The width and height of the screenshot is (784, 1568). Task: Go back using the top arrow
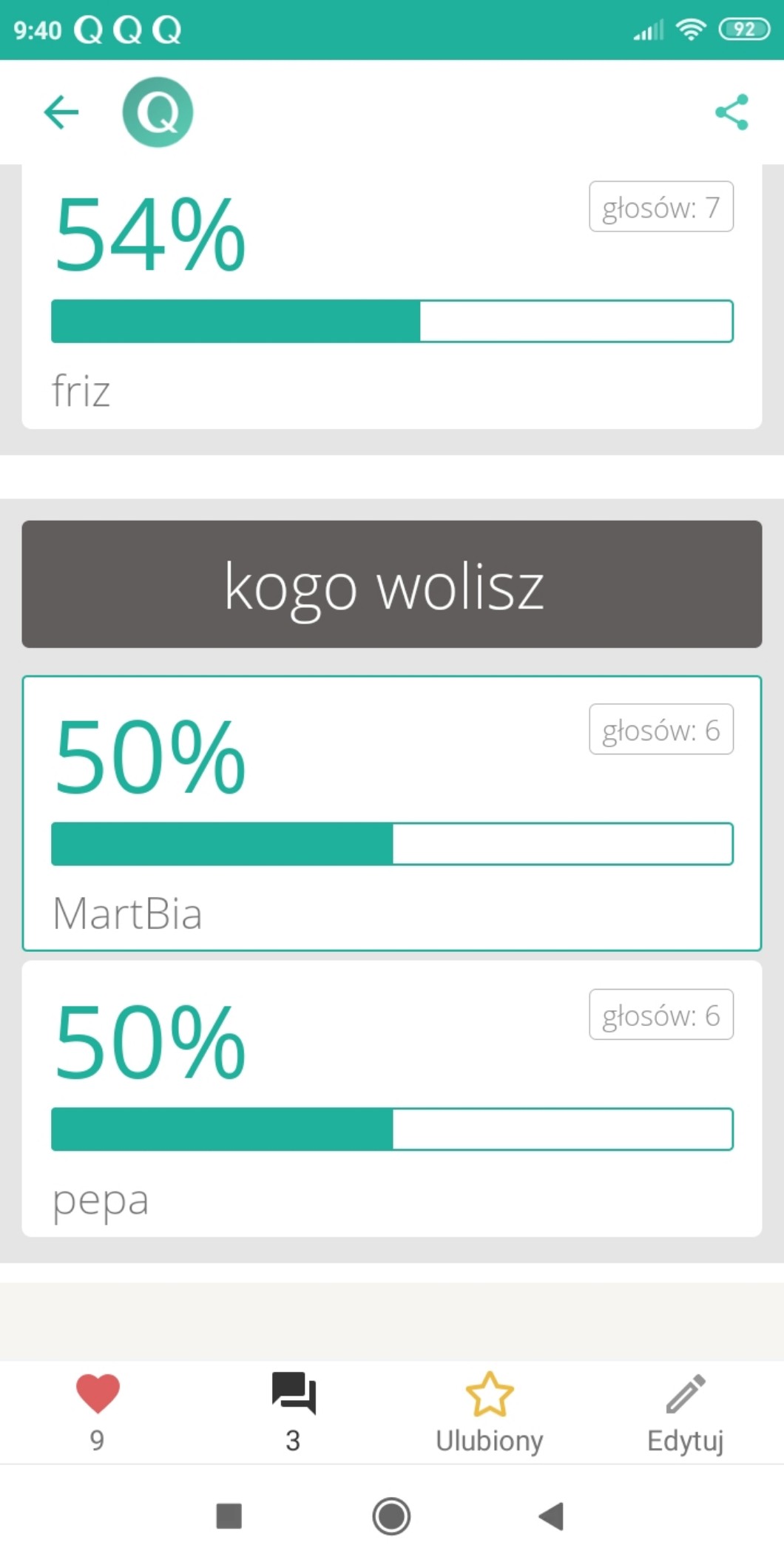(x=61, y=112)
